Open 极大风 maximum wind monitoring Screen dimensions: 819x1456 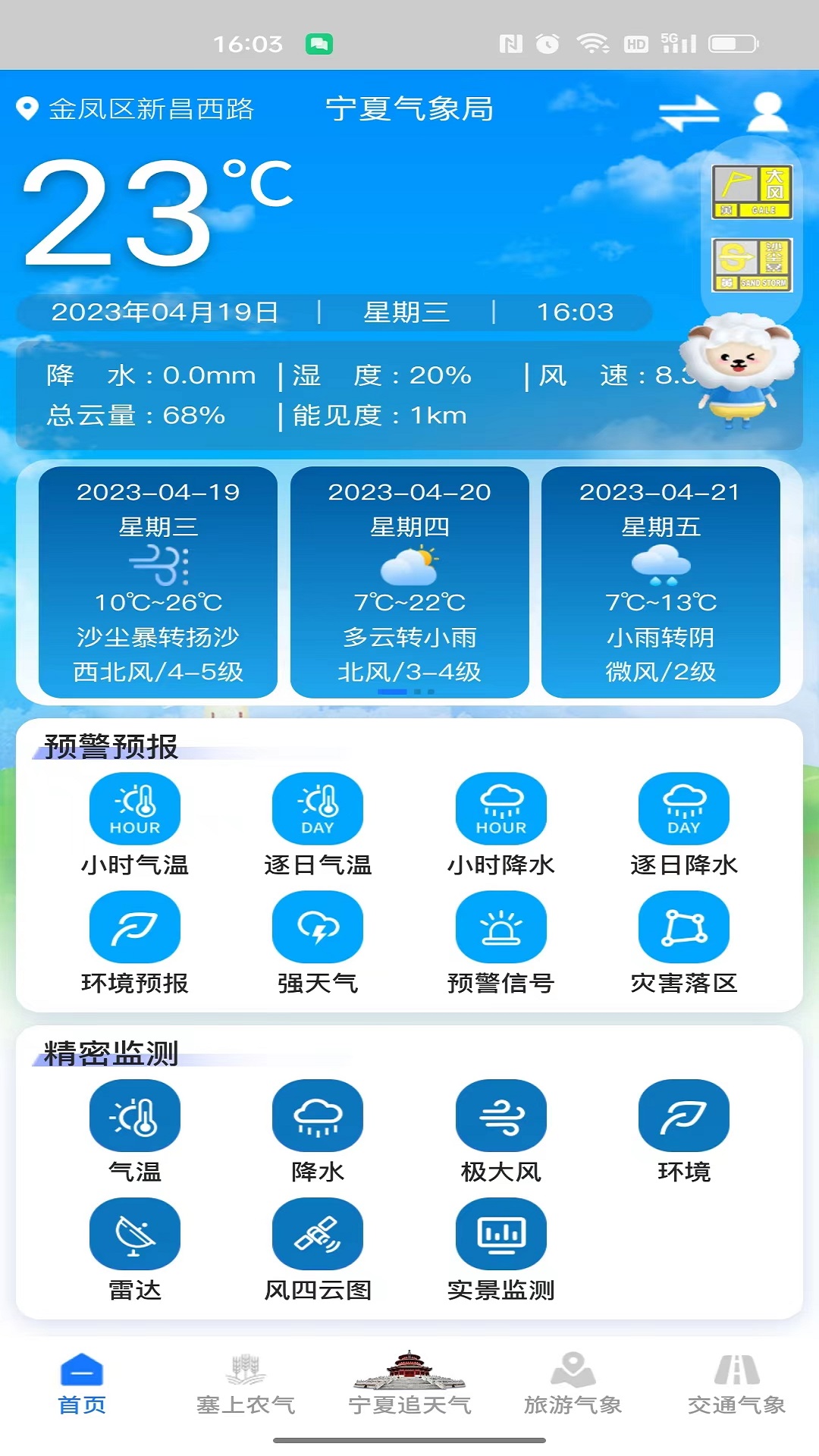(500, 1130)
